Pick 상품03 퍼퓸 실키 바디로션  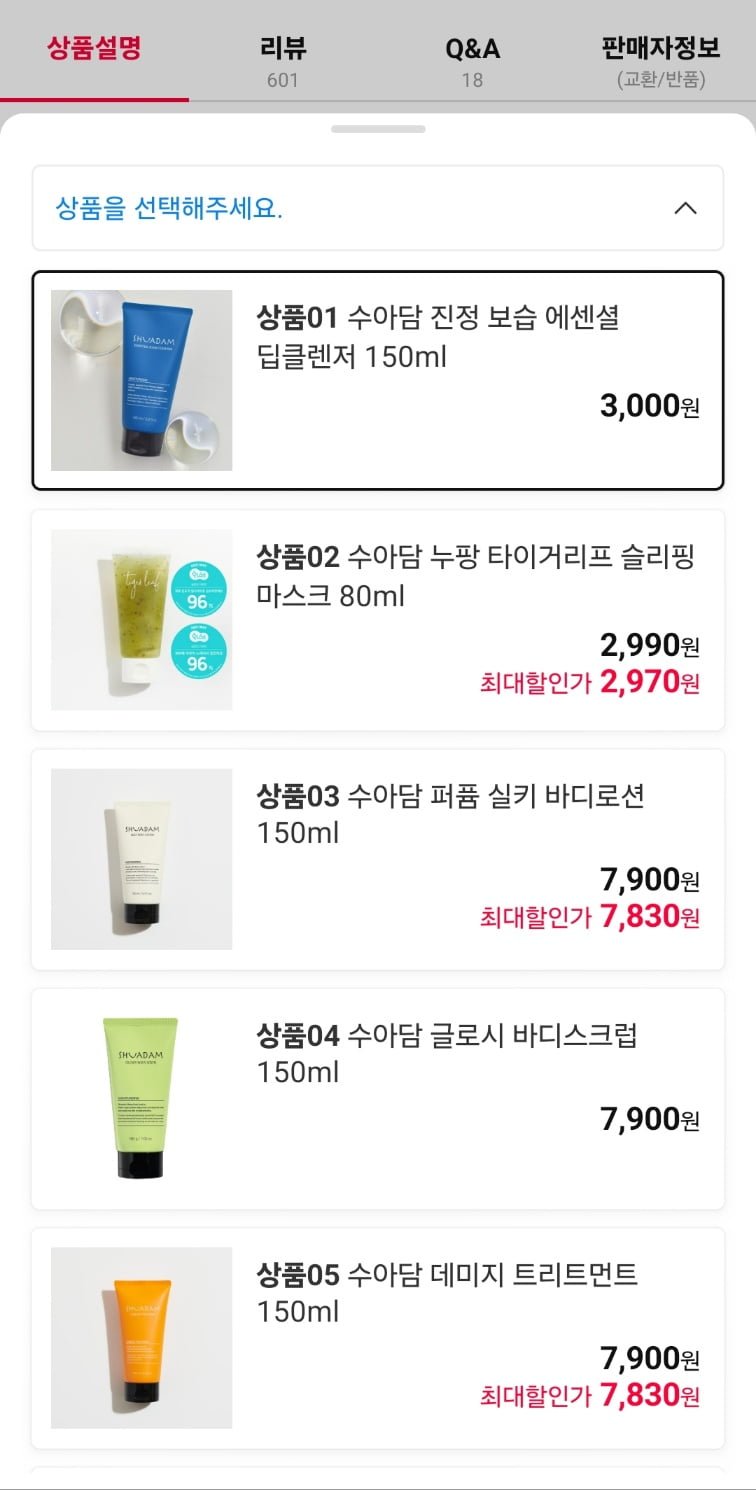coord(378,859)
